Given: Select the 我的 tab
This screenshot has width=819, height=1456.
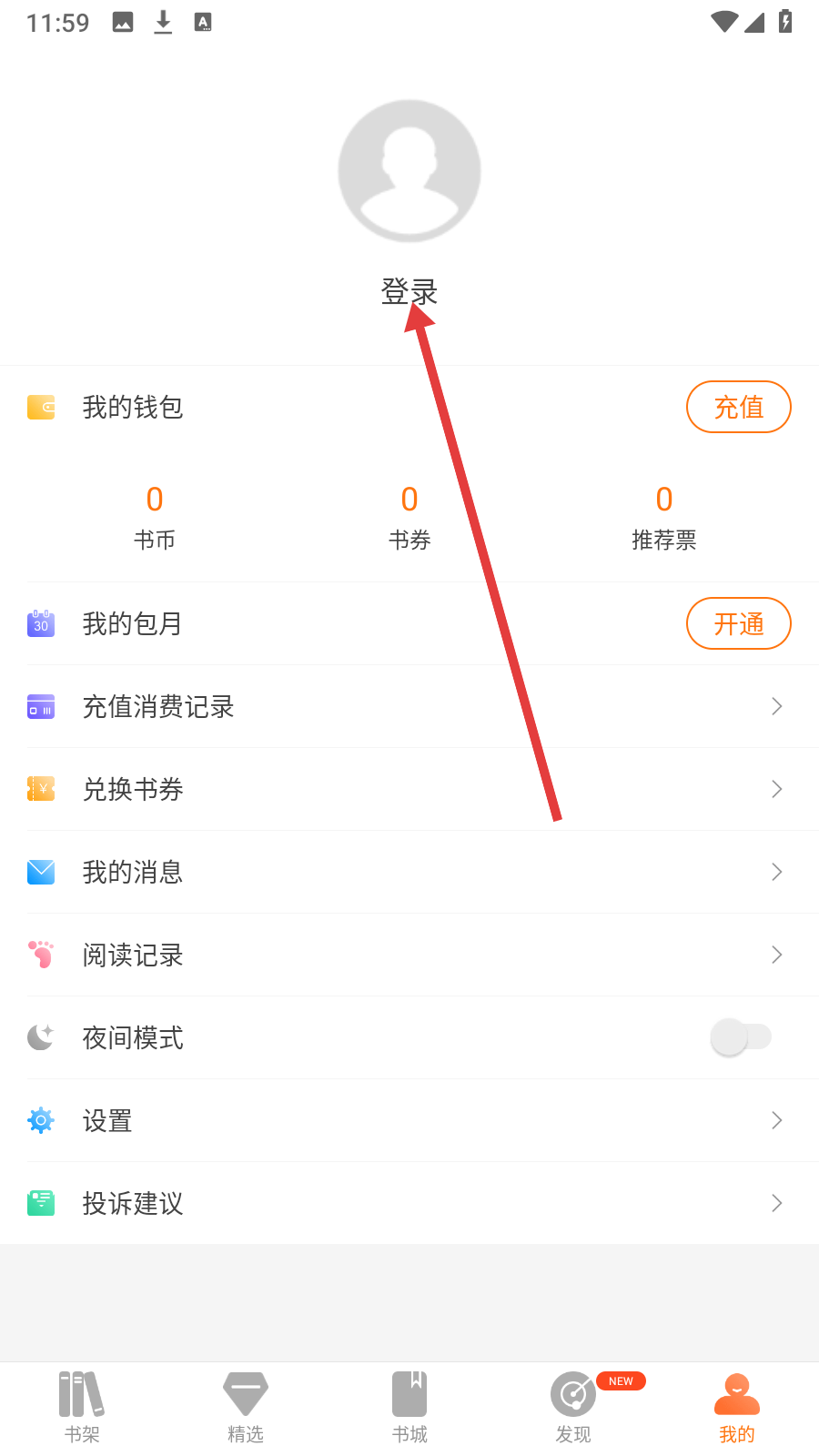Looking at the screenshot, I should coord(737,1408).
